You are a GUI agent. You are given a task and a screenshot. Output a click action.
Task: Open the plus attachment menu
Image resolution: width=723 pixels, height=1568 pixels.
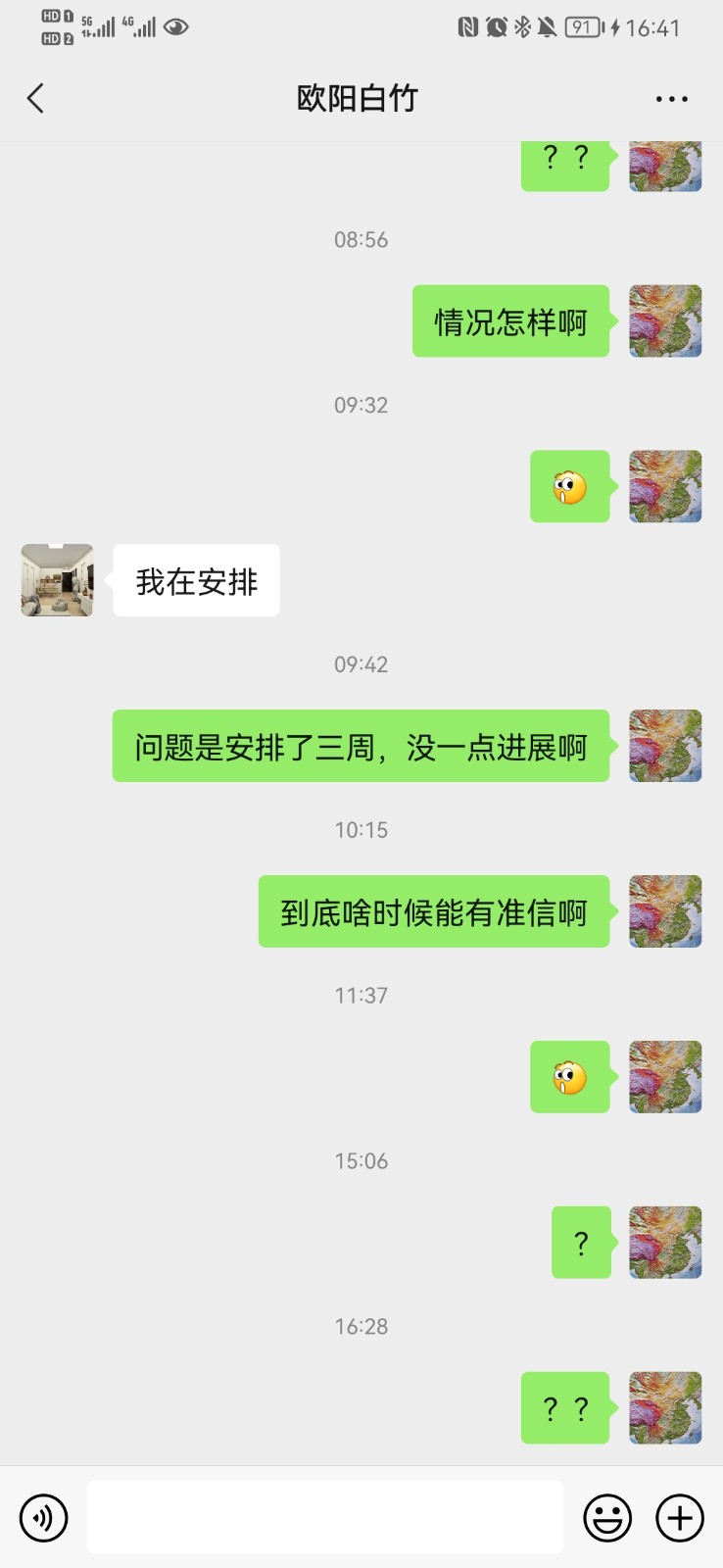pos(680,1518)
